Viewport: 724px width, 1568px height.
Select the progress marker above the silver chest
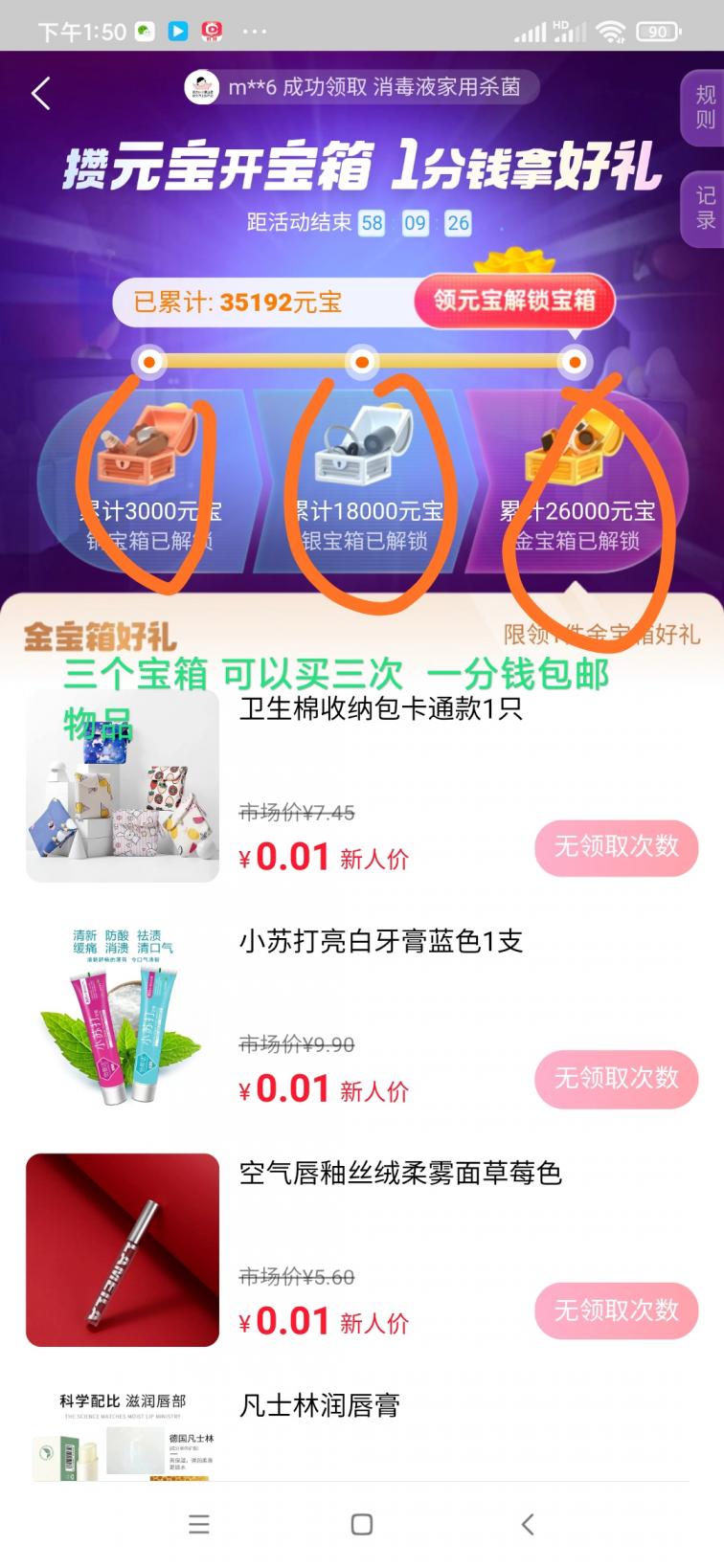coord(362,362)
